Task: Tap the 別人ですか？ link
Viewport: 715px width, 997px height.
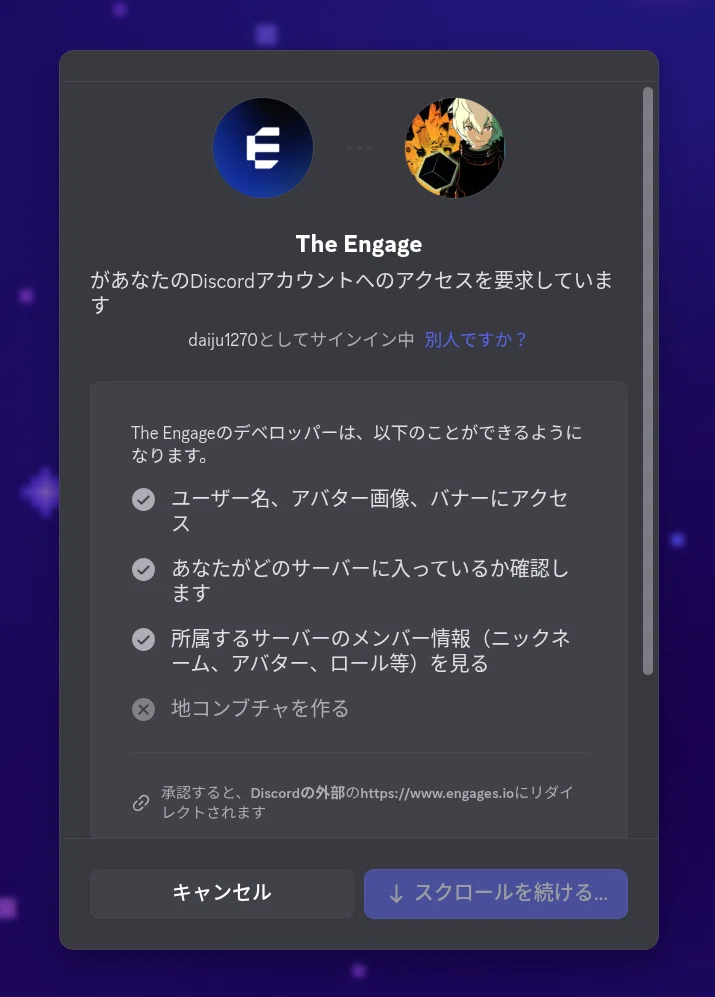Action: (475, 340)
